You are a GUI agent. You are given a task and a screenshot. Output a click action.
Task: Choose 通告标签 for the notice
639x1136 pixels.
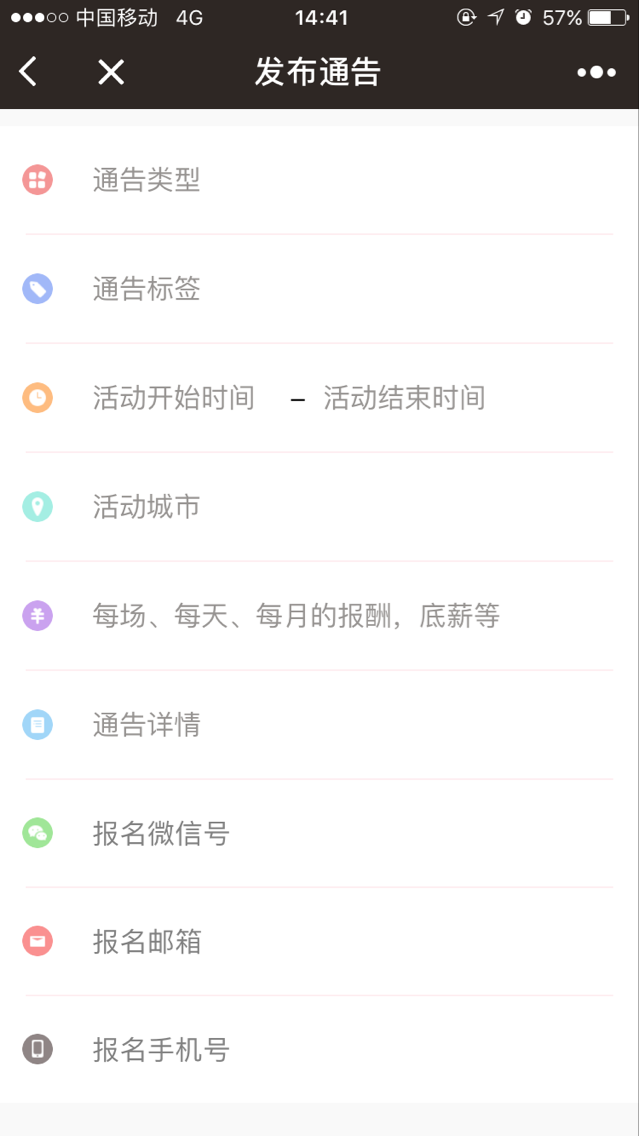tap(147, 289)
